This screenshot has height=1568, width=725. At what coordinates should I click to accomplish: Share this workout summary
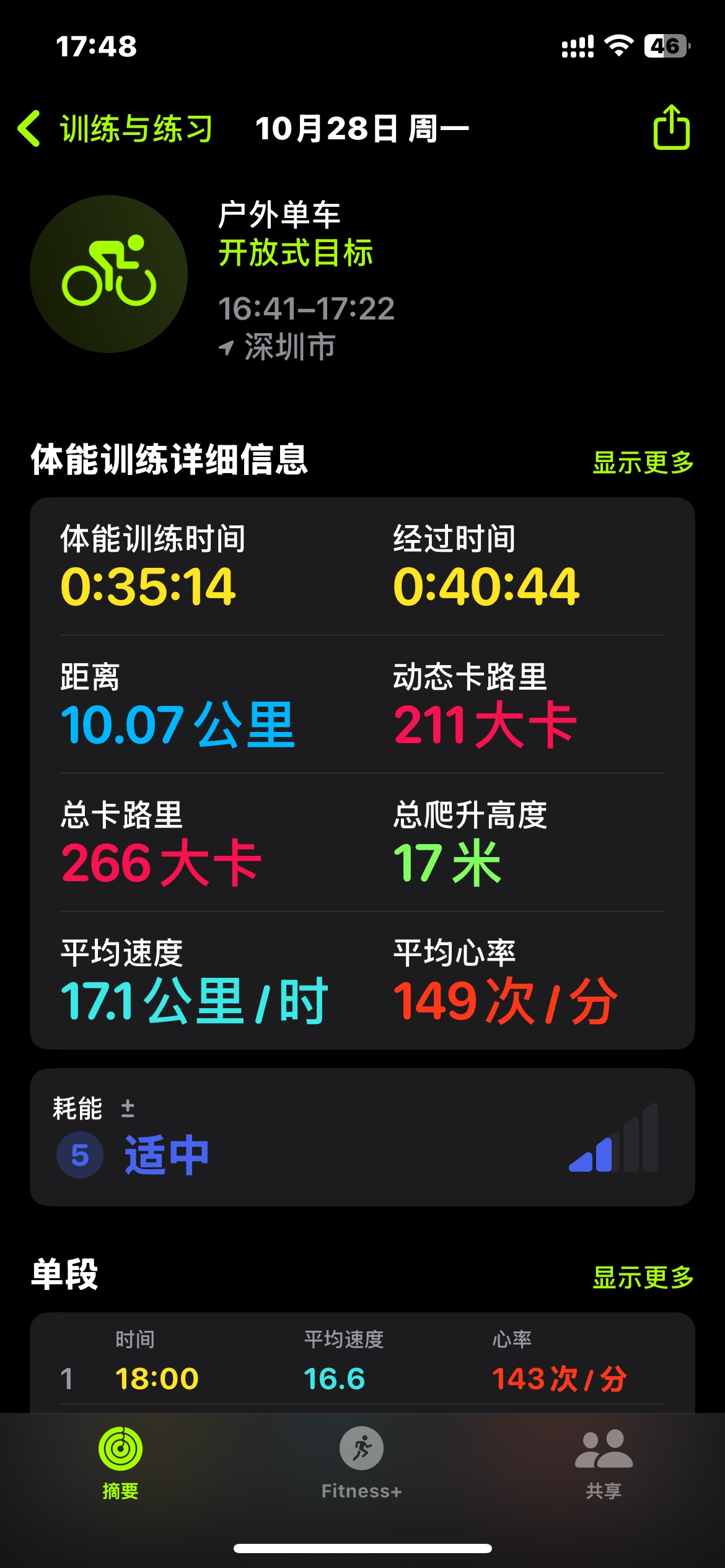click(x=671, y=128)
